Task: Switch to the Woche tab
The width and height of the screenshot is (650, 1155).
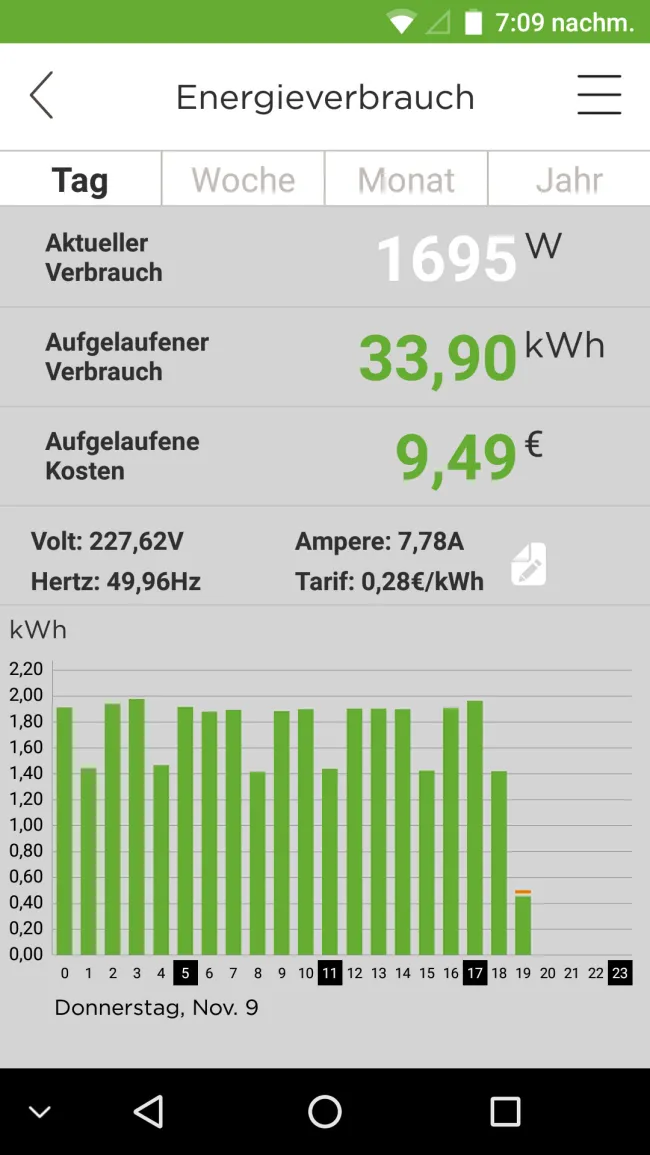Action: click(x=243, y=180)
